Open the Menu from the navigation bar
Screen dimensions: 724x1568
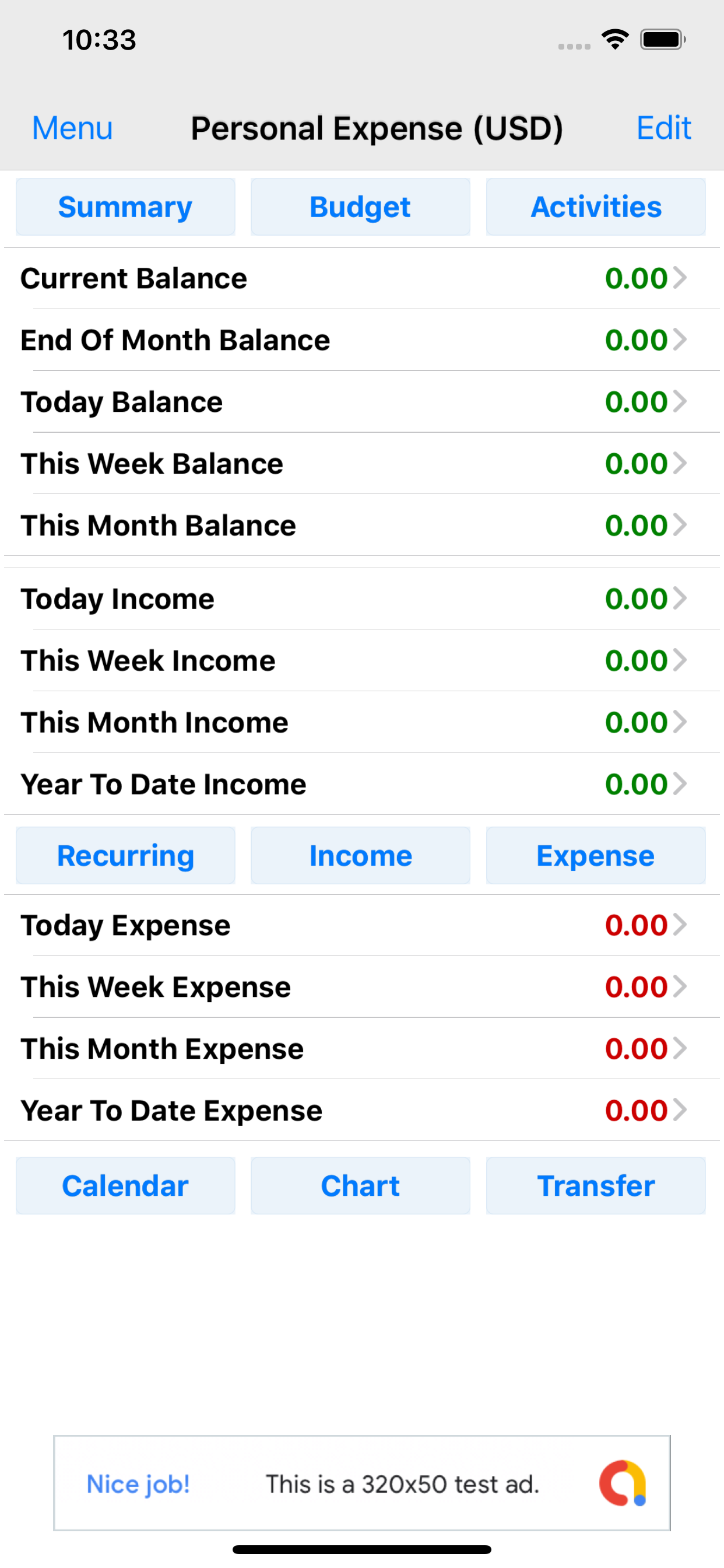[x=72, y=128]
